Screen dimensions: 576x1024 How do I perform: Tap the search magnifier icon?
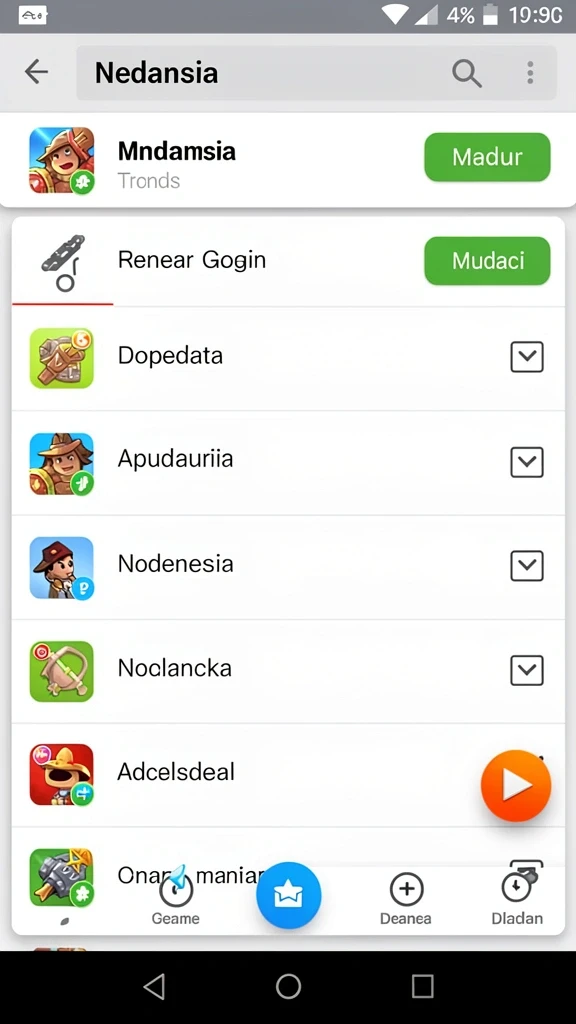pyautogui.click(x=466, y=72)
